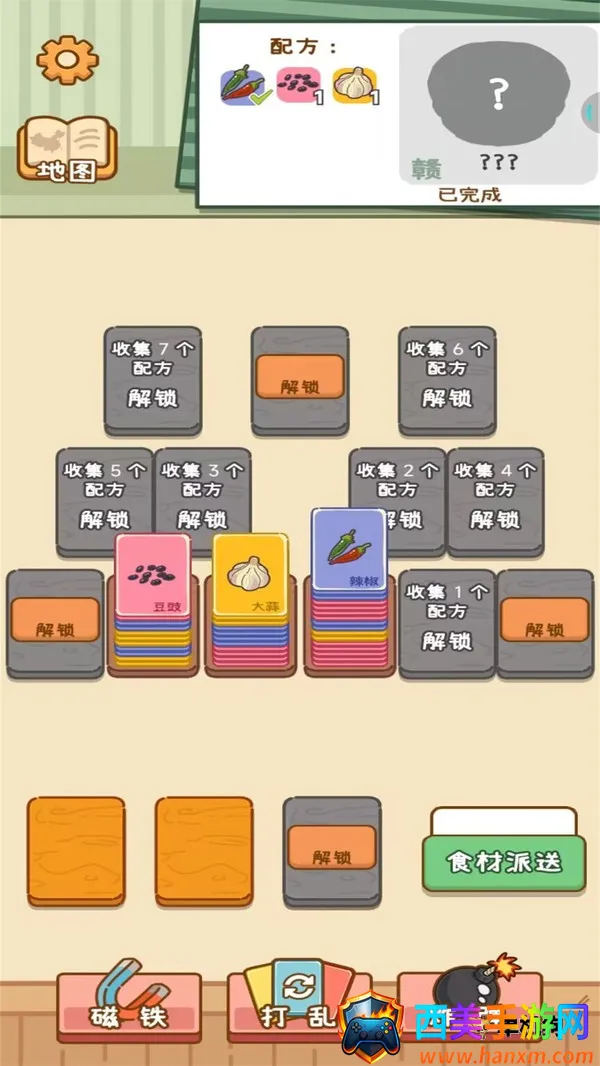This screenshot has width=600, height=1066.
Task: Tap 食材派送 ingredient delivery button
Action: [x=503, y=862]
